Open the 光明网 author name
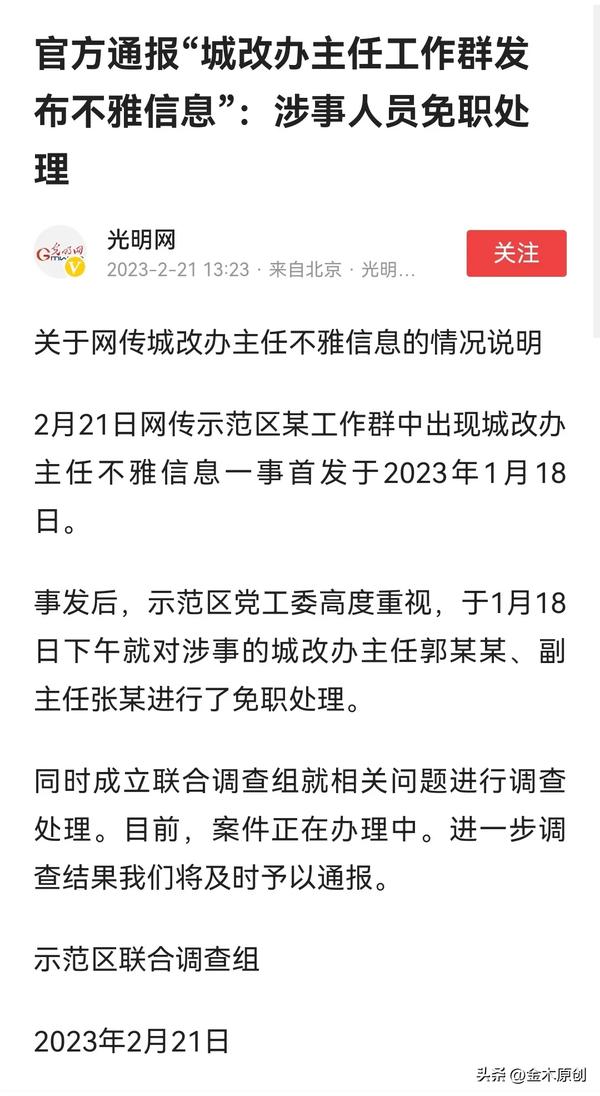The width and height of the screenshot is (600, 1096). point(141,240)
